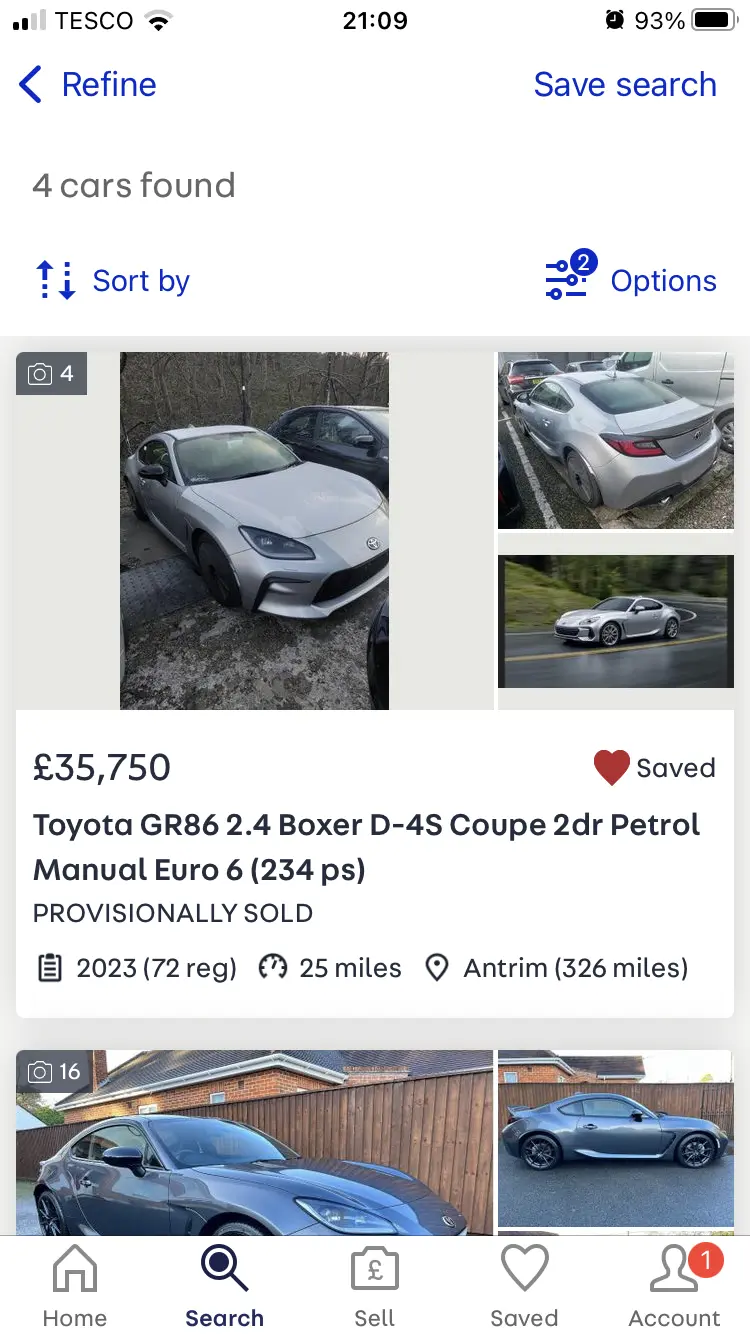Screen dimensions: 750x1334
Task: Tap Save search
Action: point(625,85)
